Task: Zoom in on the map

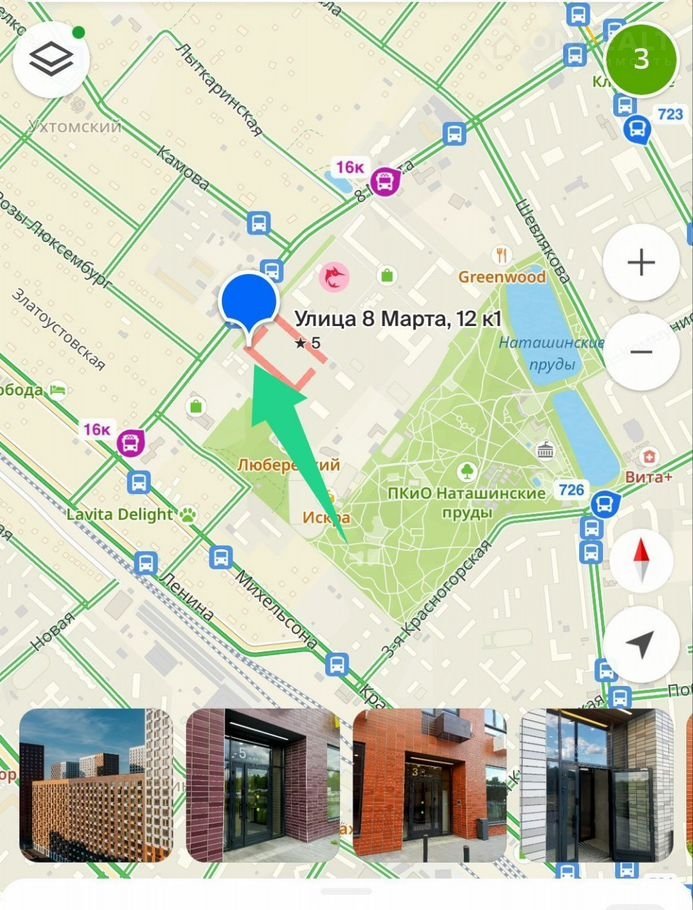Action: click(x=641, y=263)
